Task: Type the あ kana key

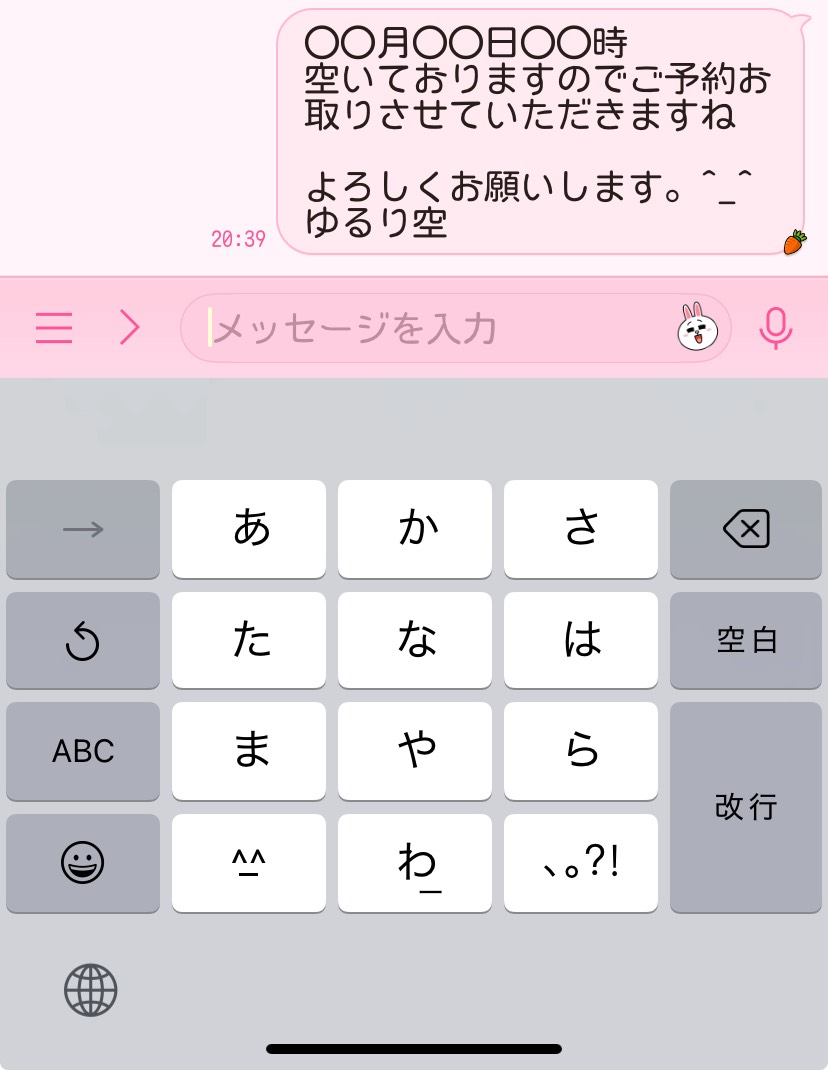Action: click(x=249, y=529)
